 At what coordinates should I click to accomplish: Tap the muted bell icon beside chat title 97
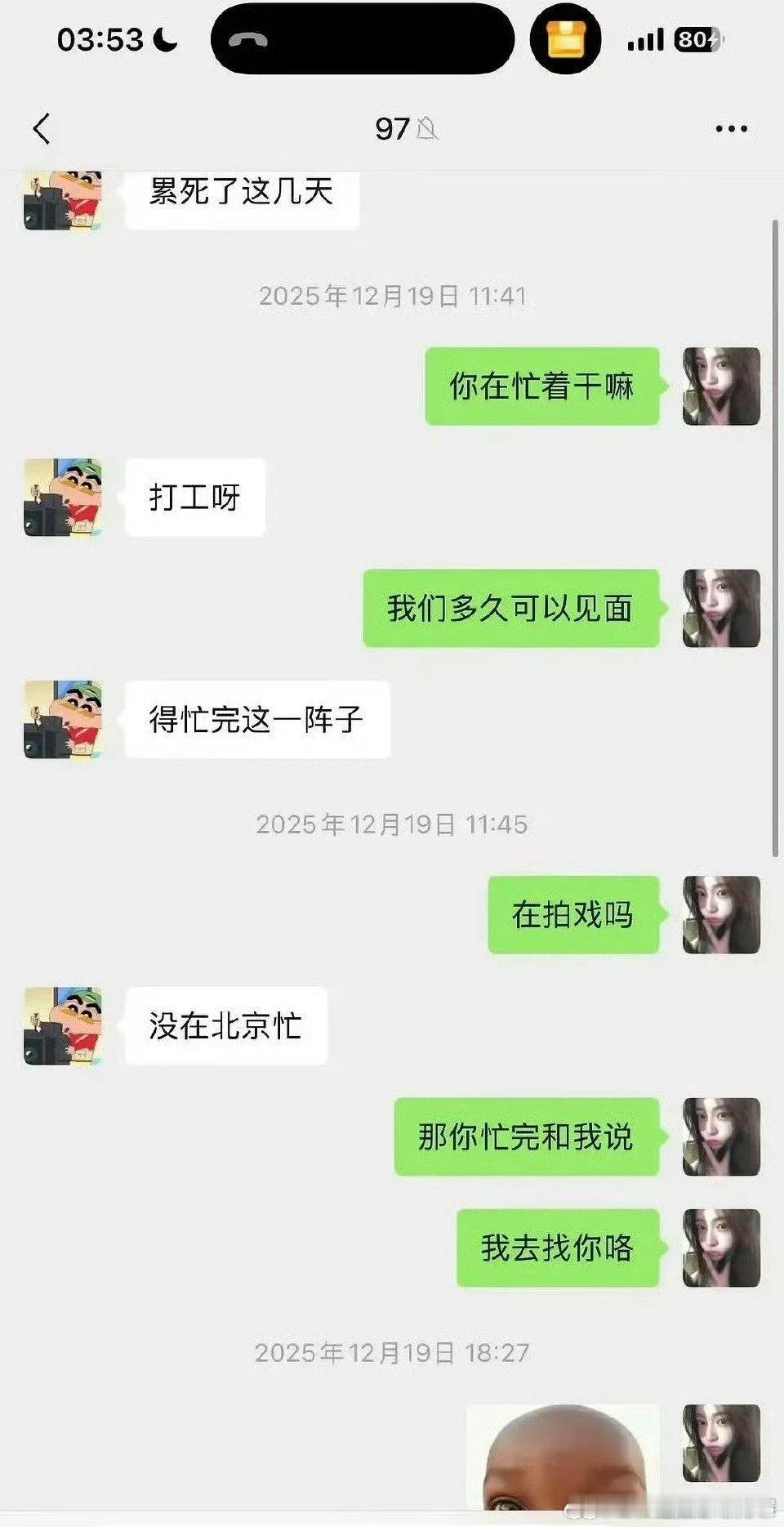[428, 129]
